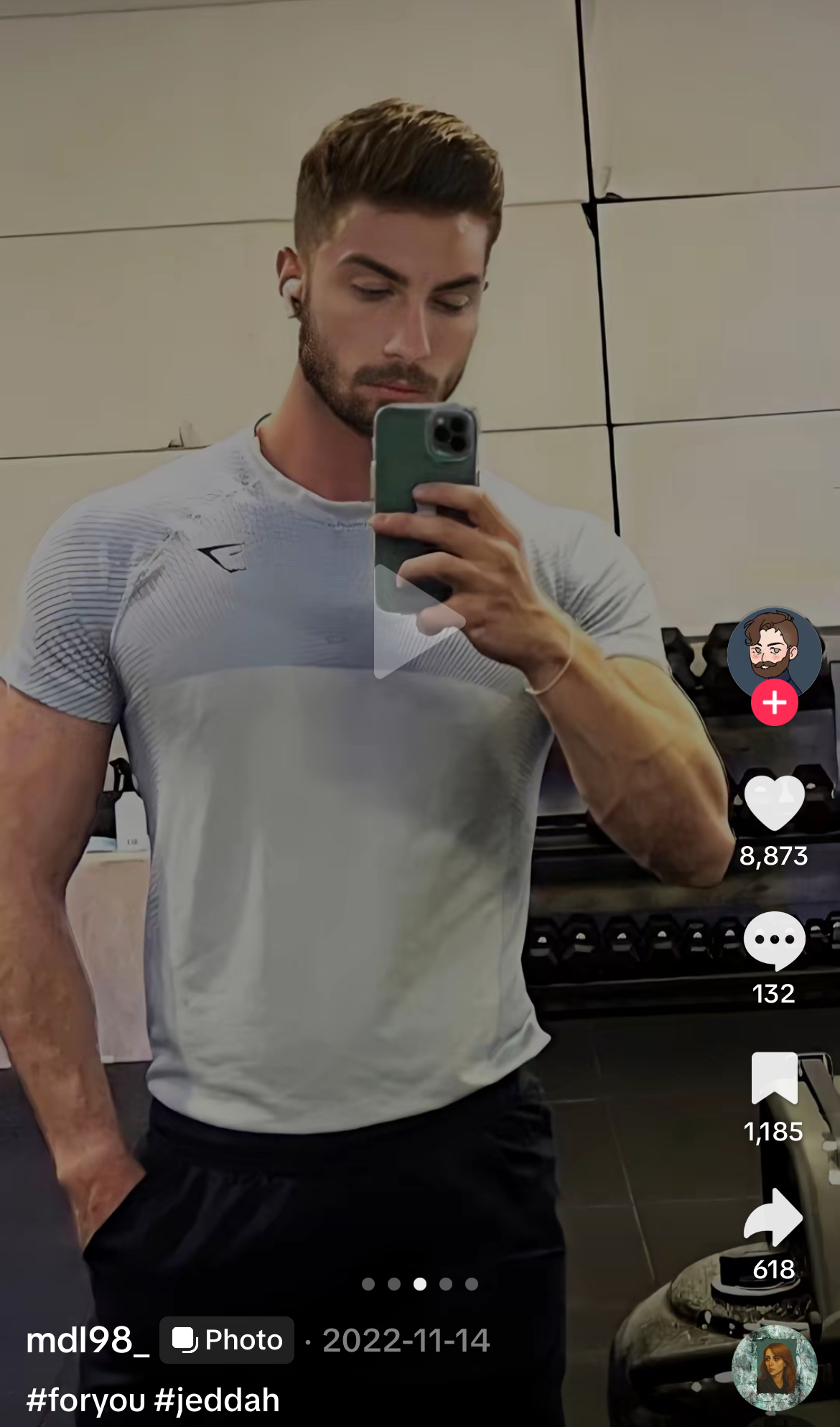Share this post with the arrow icon

pos(774,1216)
